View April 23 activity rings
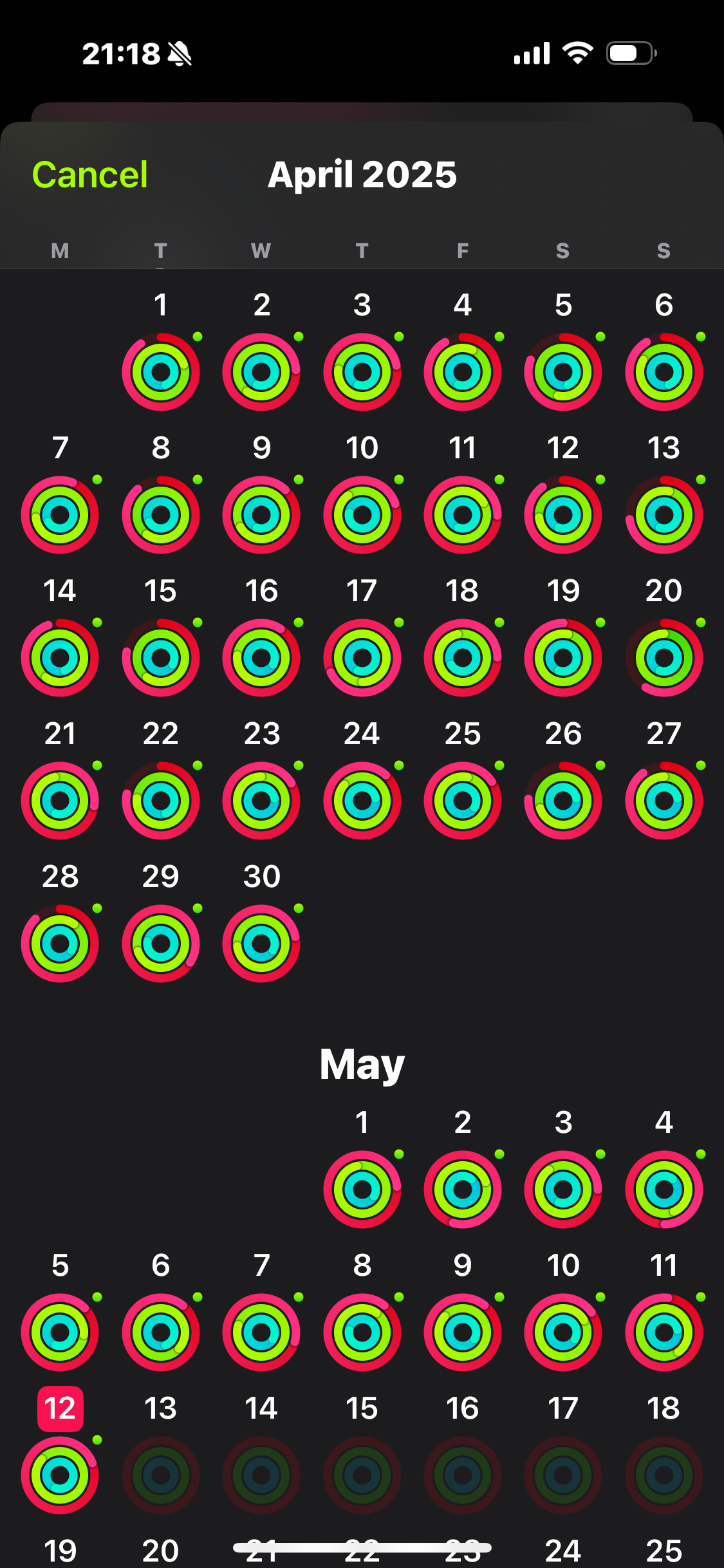 pos(261,800)
